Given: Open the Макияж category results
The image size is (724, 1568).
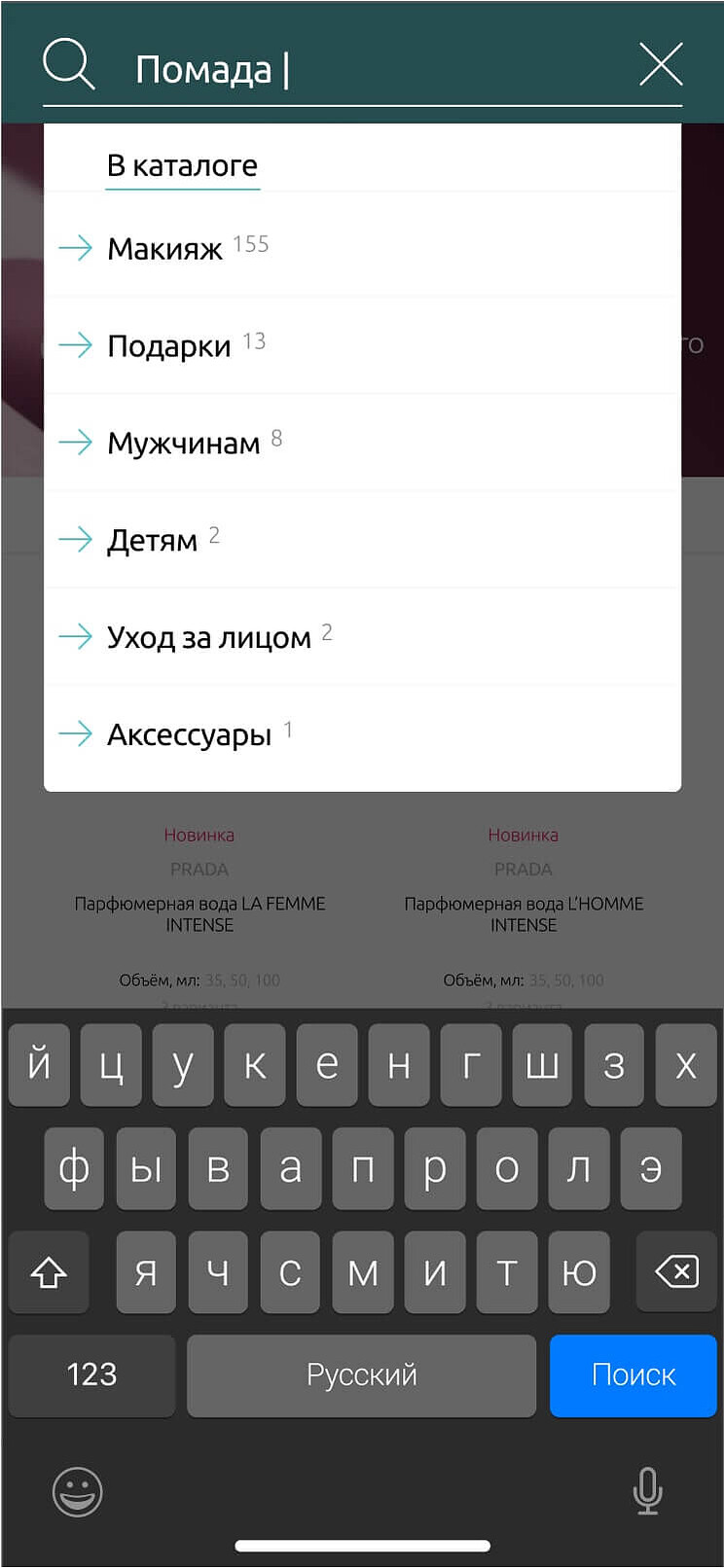Looking at the screenshot, I should 165,248.
